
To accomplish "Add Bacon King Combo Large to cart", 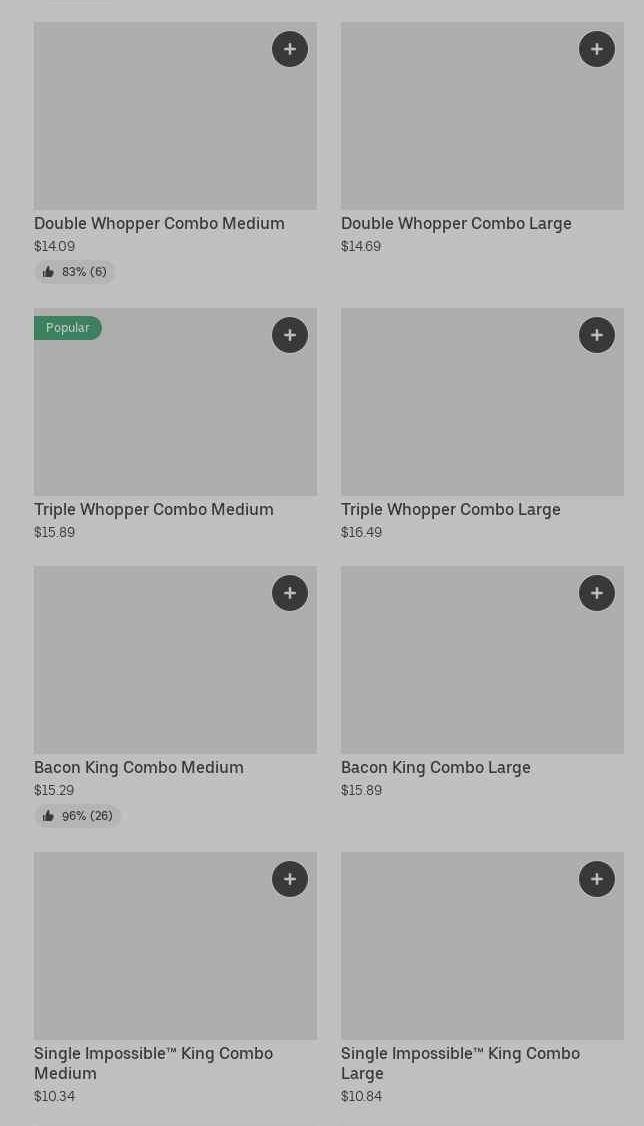I will click(x=597, y=593).
